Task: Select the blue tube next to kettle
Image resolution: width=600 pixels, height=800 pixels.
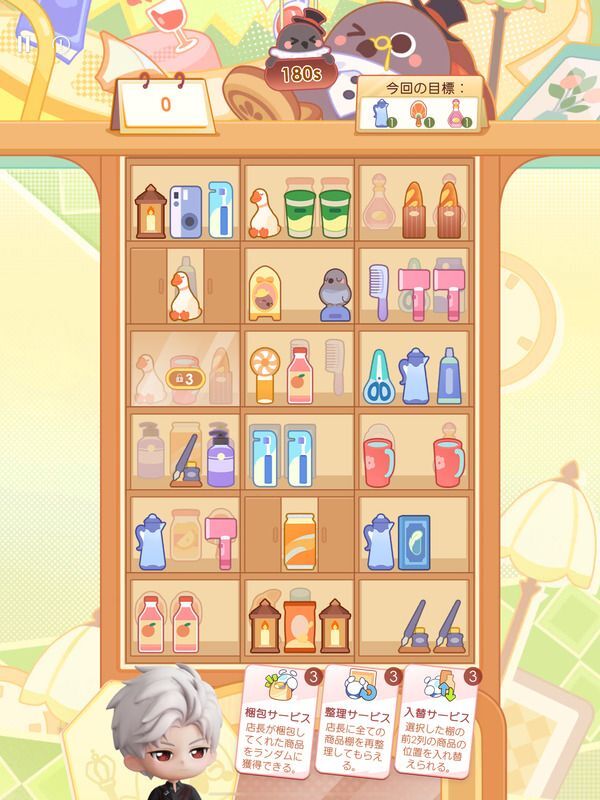Action: (449, 375)
